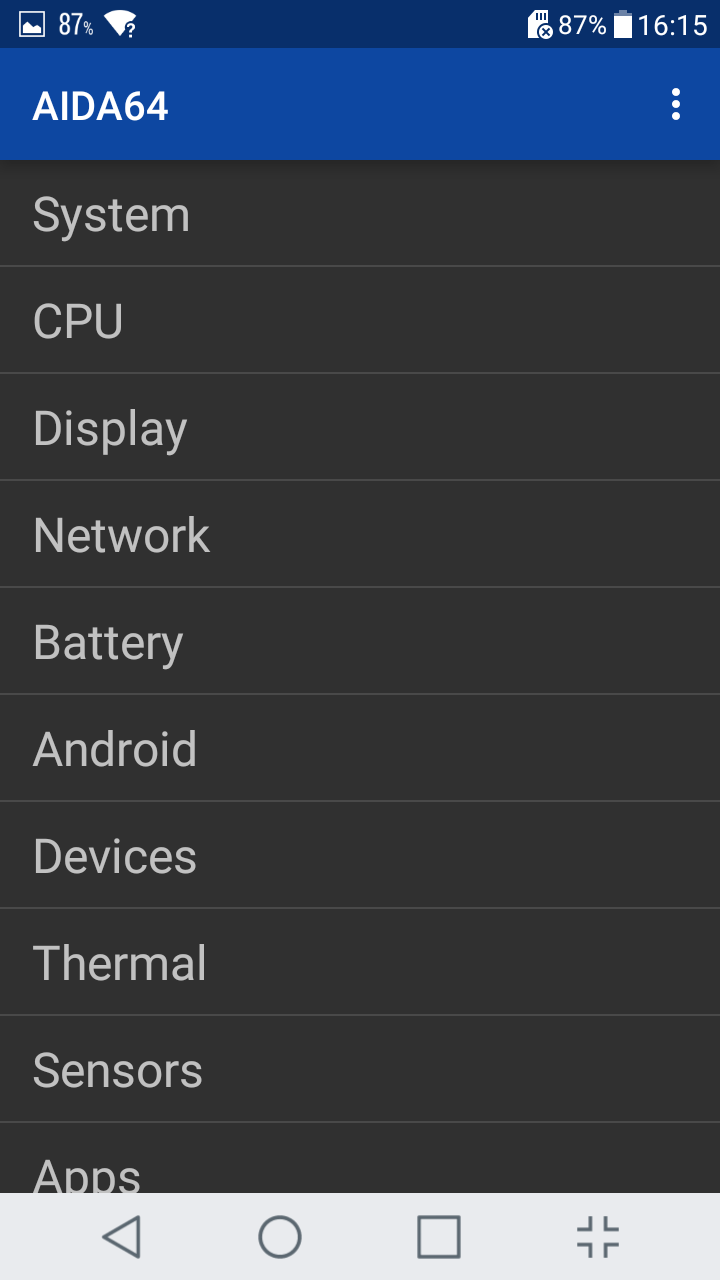Tap the home button in navigation bar

280,1237
